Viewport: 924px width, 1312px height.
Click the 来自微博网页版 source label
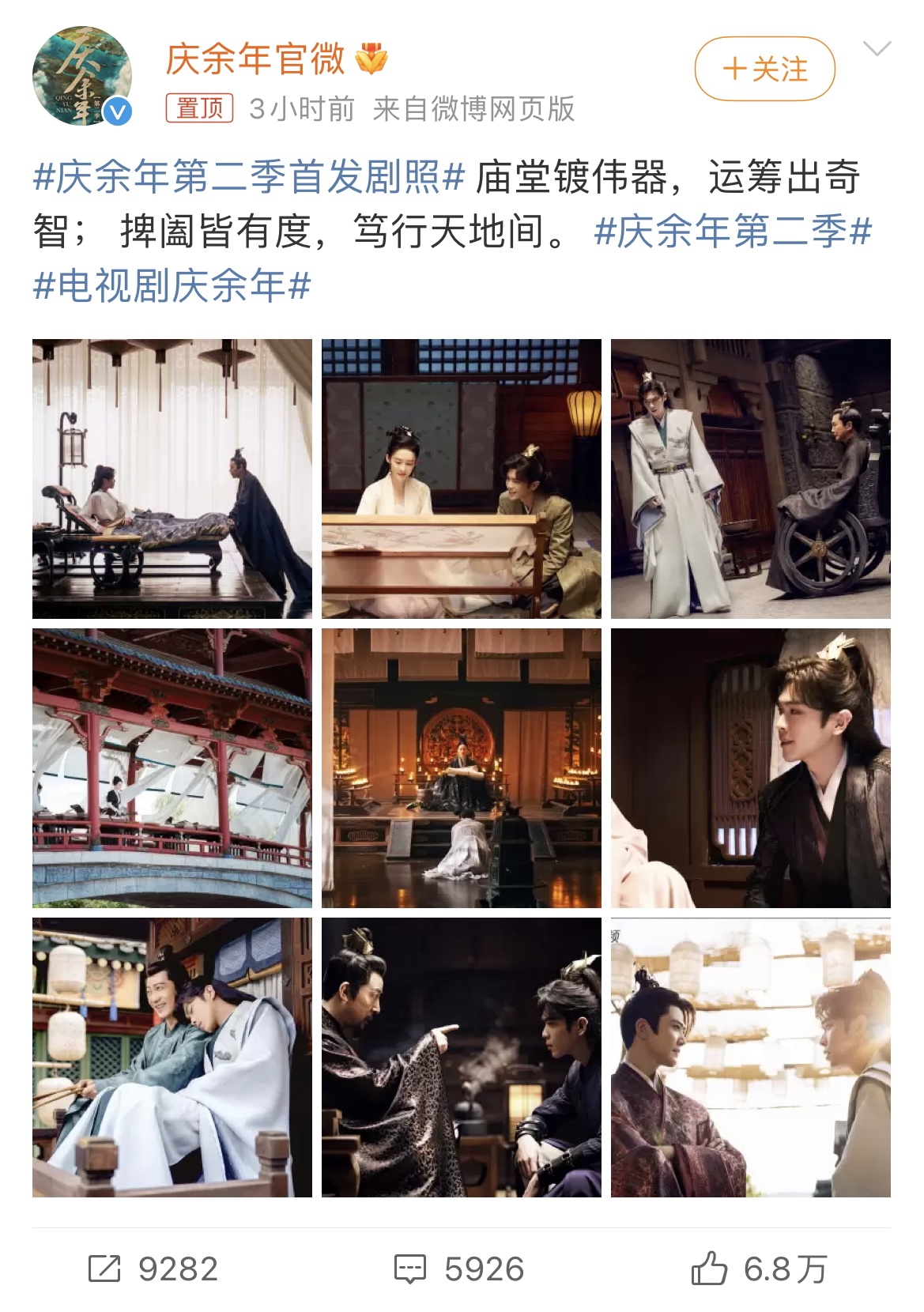click(x=473, y=109)
